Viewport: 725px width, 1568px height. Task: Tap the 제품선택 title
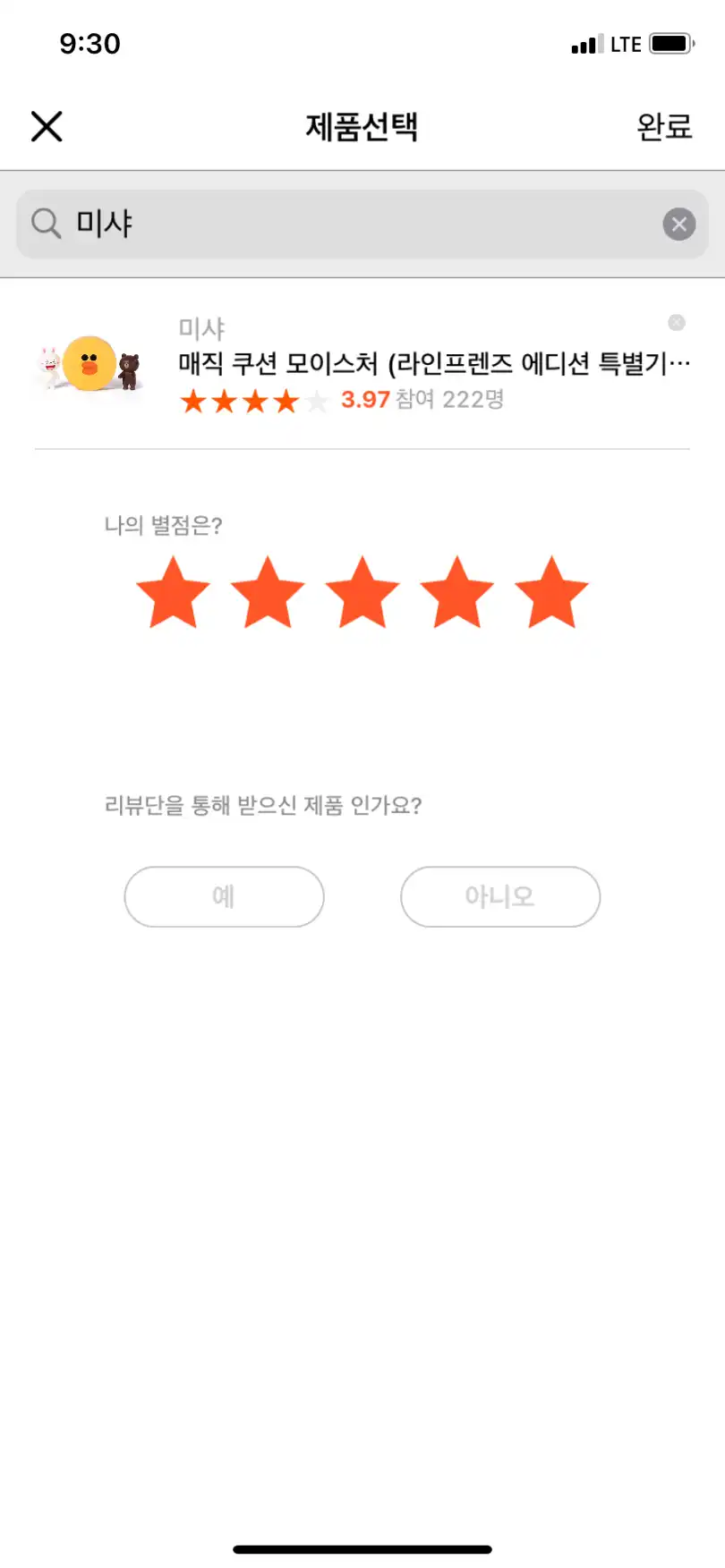pyautogui.click(x=362, y=126)
